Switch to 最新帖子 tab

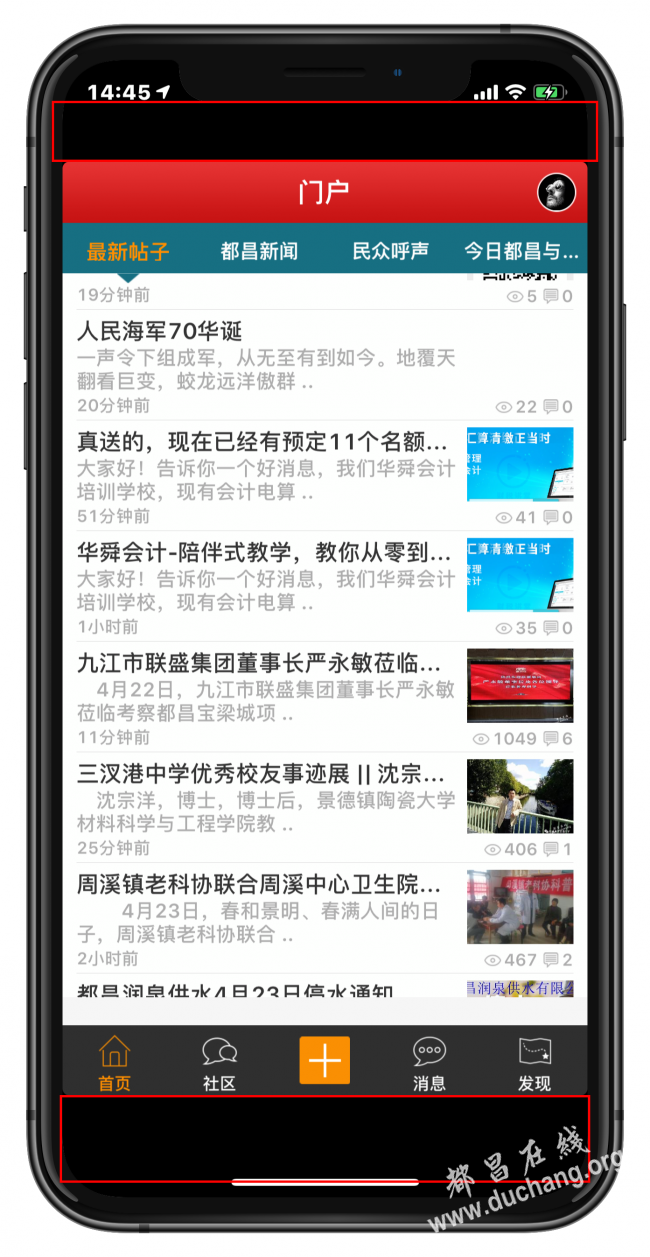(x=127, y=251)
